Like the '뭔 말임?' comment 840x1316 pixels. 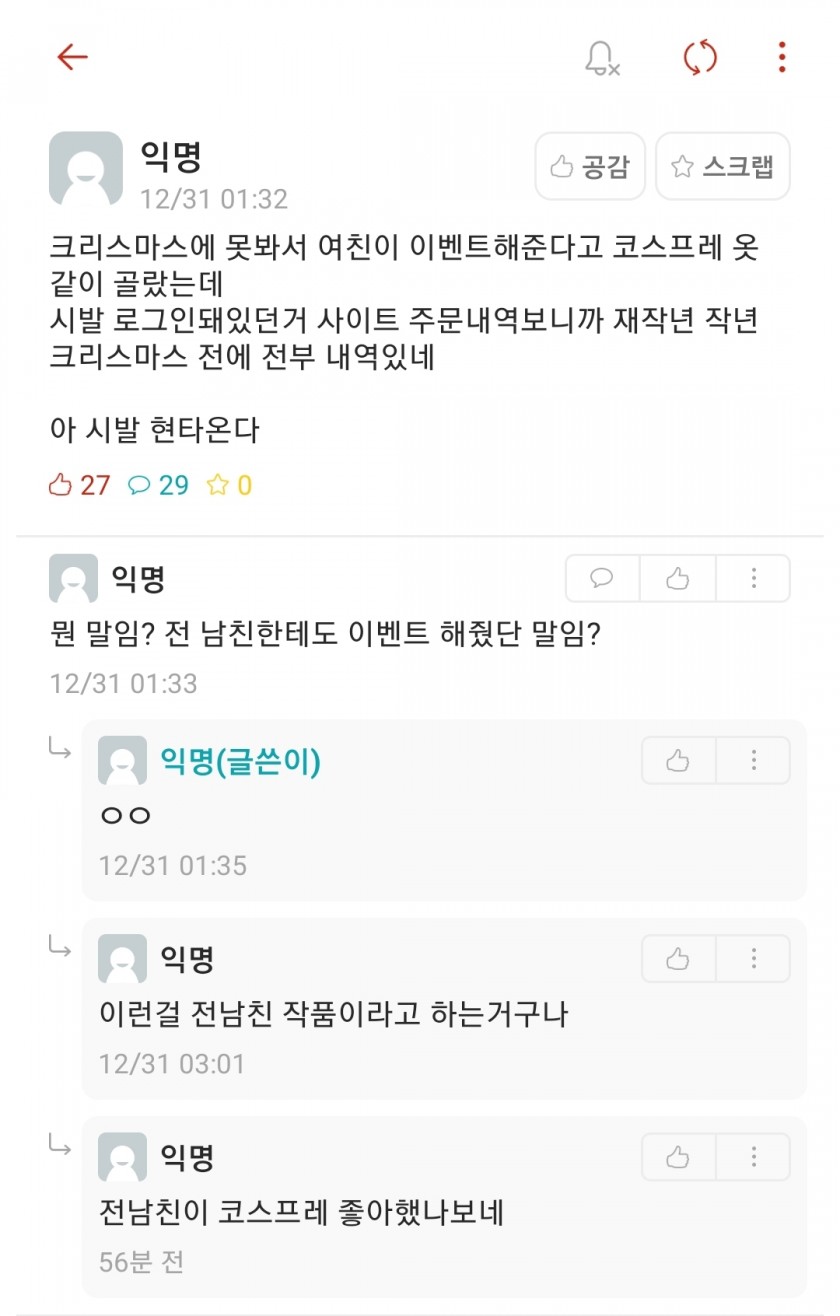coord(678,578)
